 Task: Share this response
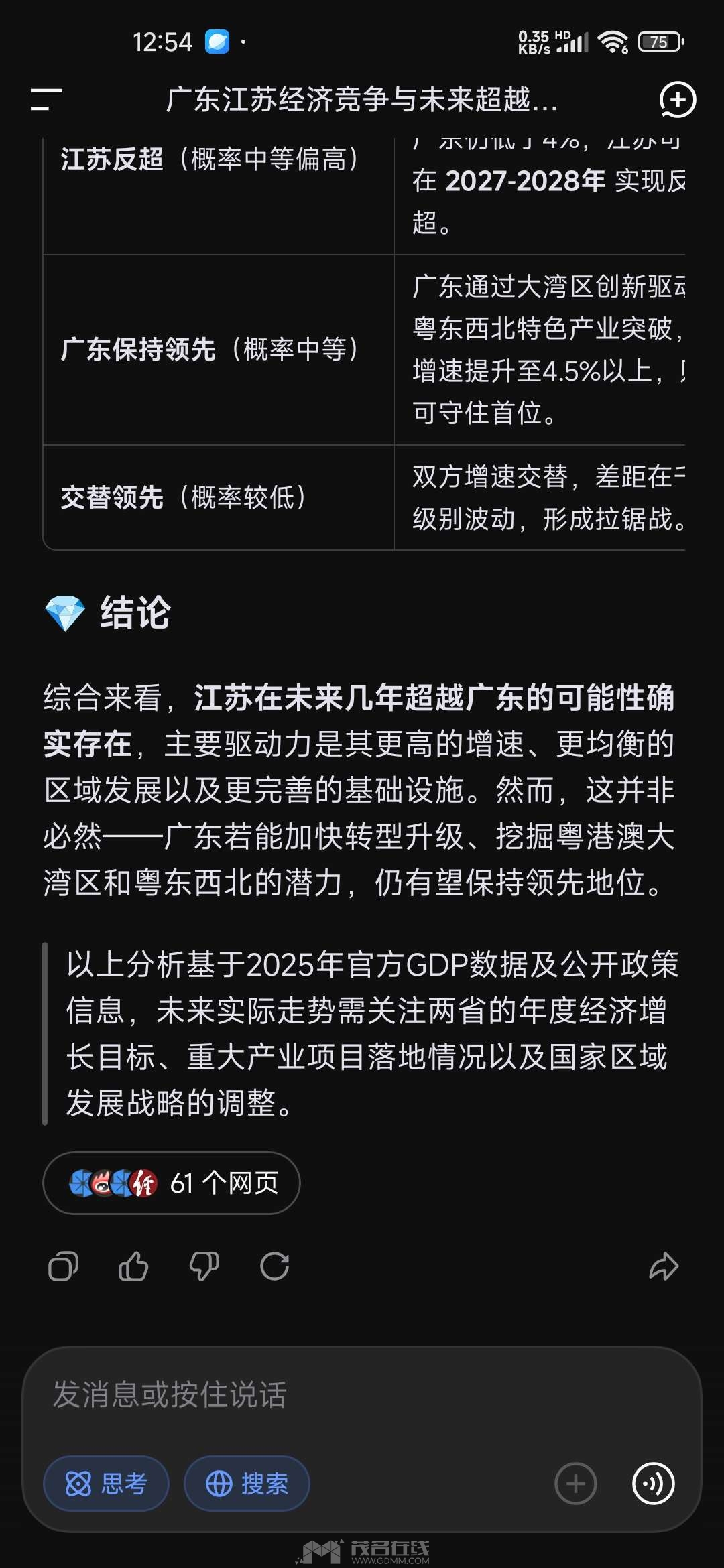tap(664, 1266)
